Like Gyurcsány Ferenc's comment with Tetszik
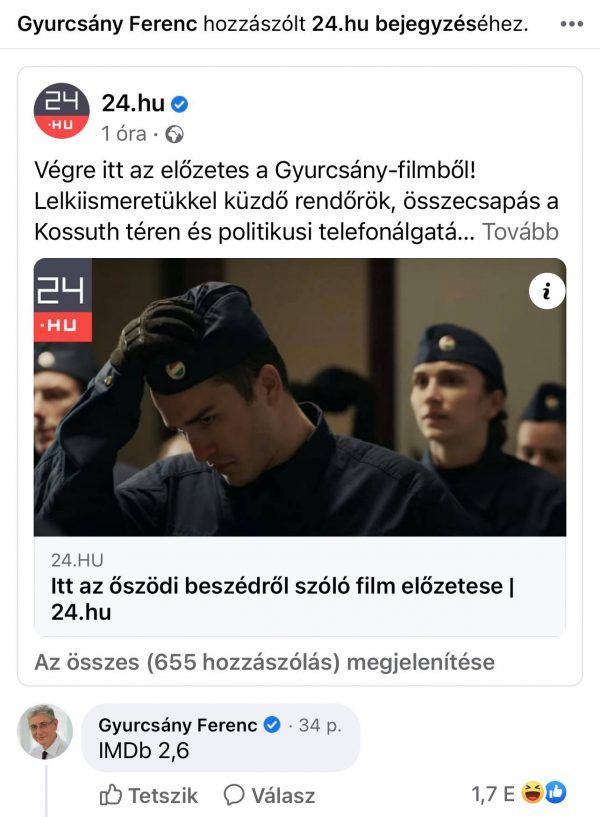This screenshot has width=600, height=817. coord(149,795)
